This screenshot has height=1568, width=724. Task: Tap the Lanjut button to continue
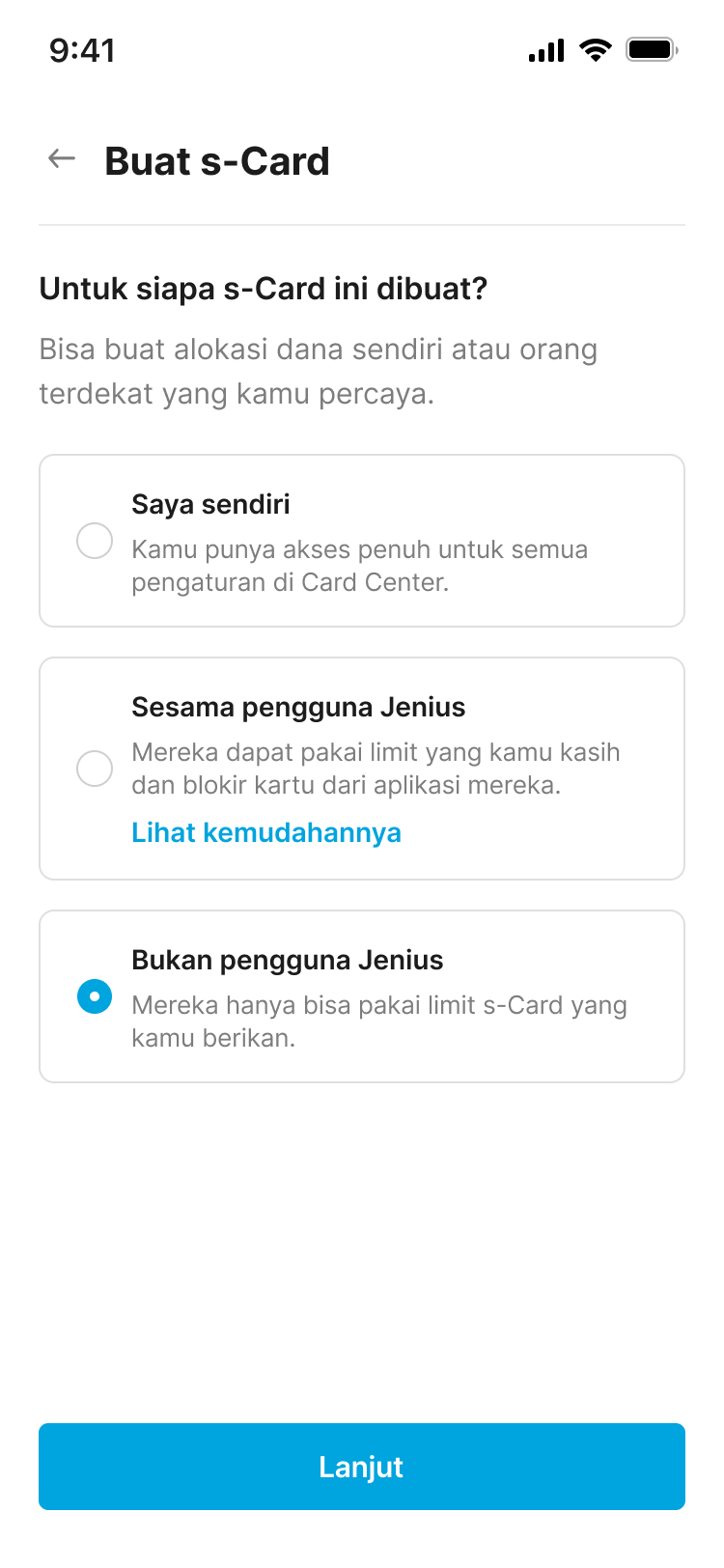coord(362,1467)
